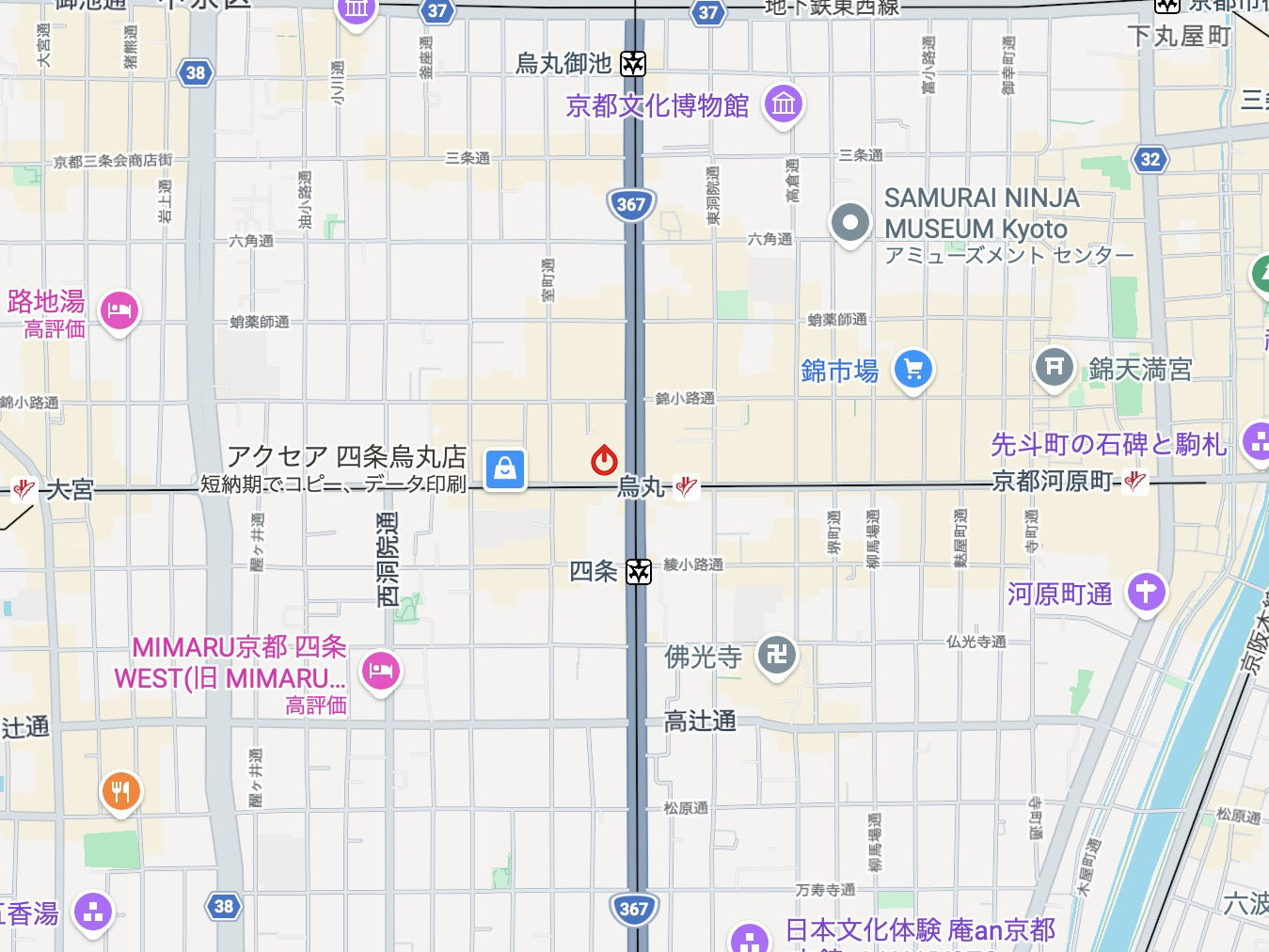The height and width of the screenshot is (952, 1269).
Task: Tap the 烏丸 Hankyu station marker
Action: pyautogui.click(x=687, y=486)
